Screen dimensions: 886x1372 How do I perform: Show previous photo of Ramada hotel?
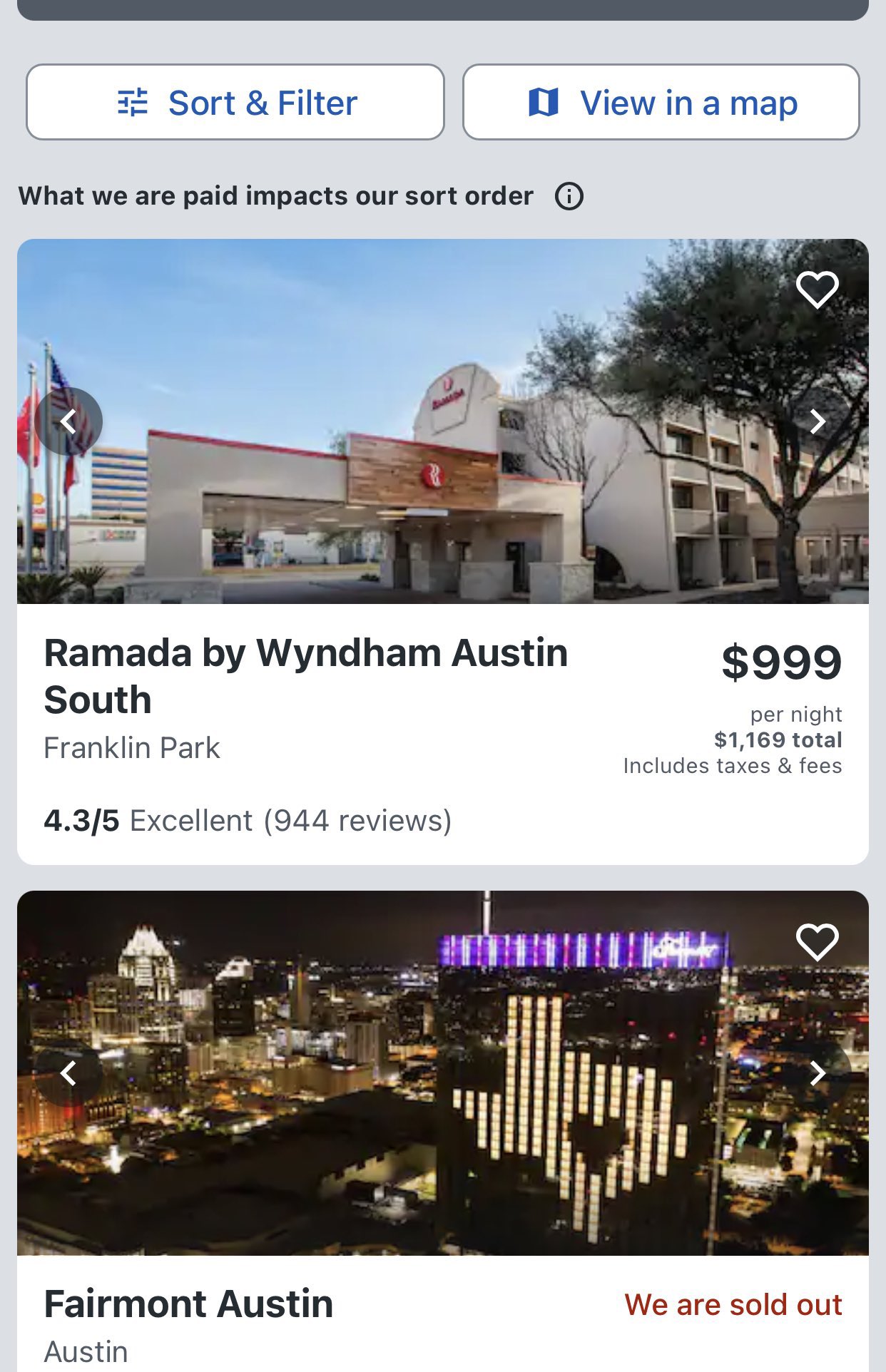click(68, 421)
